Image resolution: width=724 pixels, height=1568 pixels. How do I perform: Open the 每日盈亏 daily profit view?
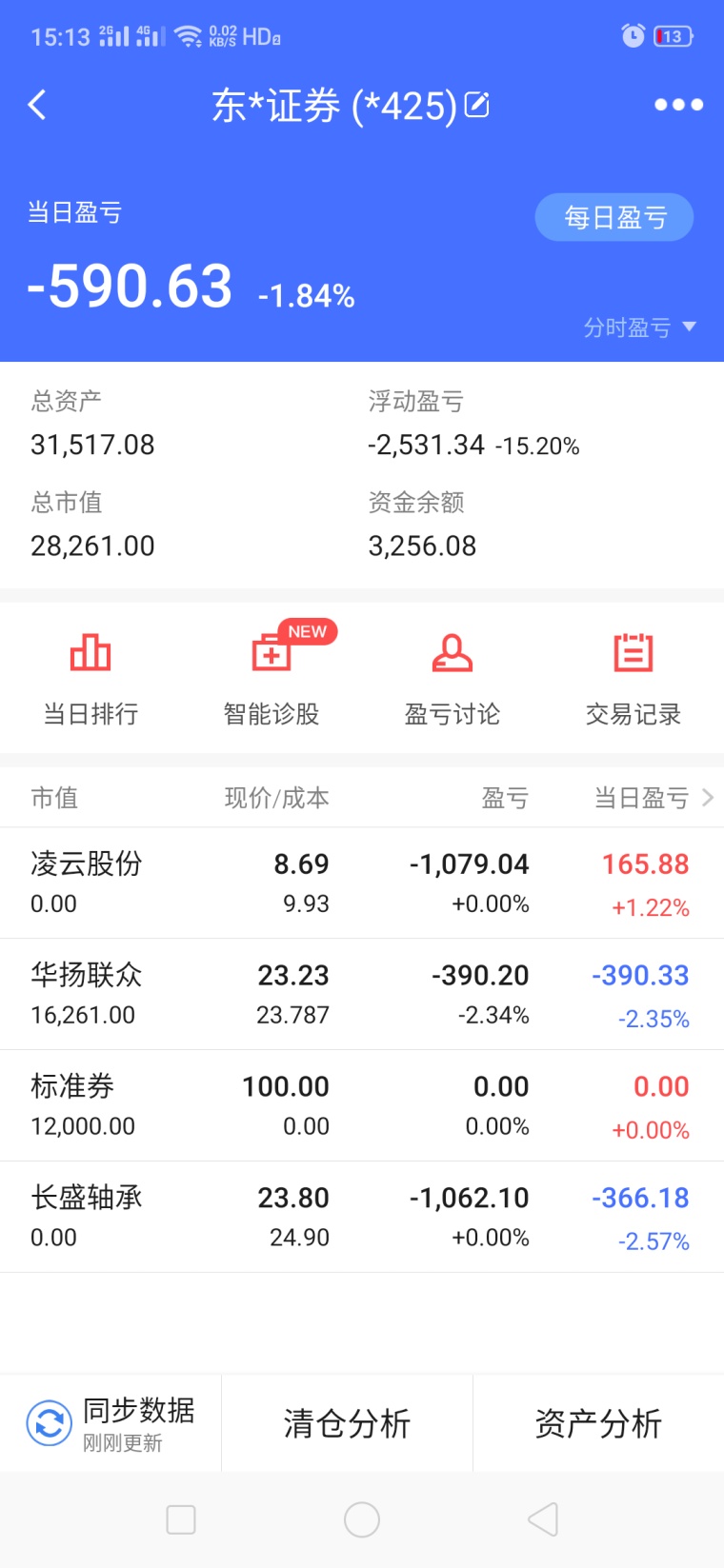[613, 218]
